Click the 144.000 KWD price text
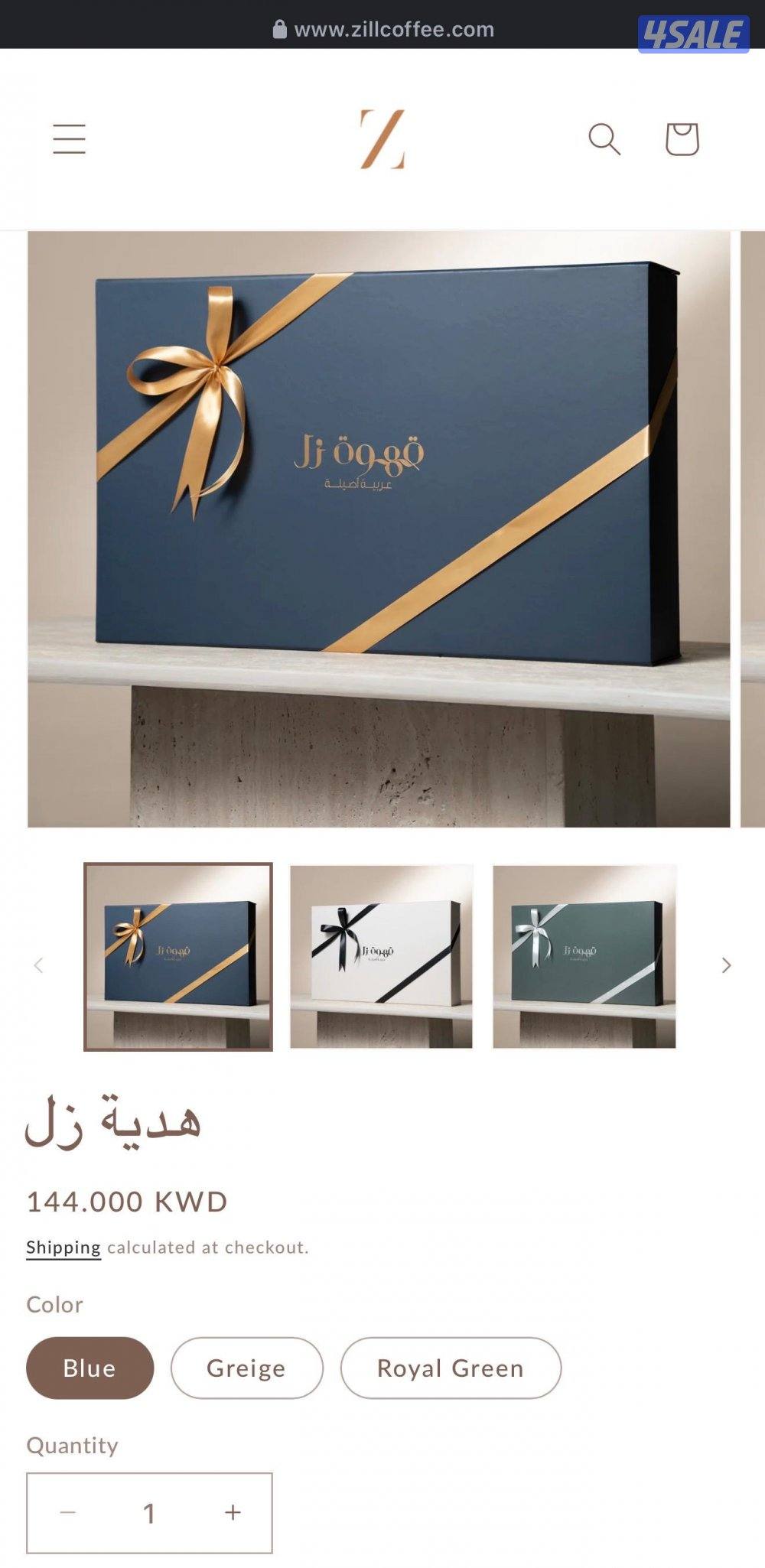Screen dimensions: 765x1568 point(126,1202)
